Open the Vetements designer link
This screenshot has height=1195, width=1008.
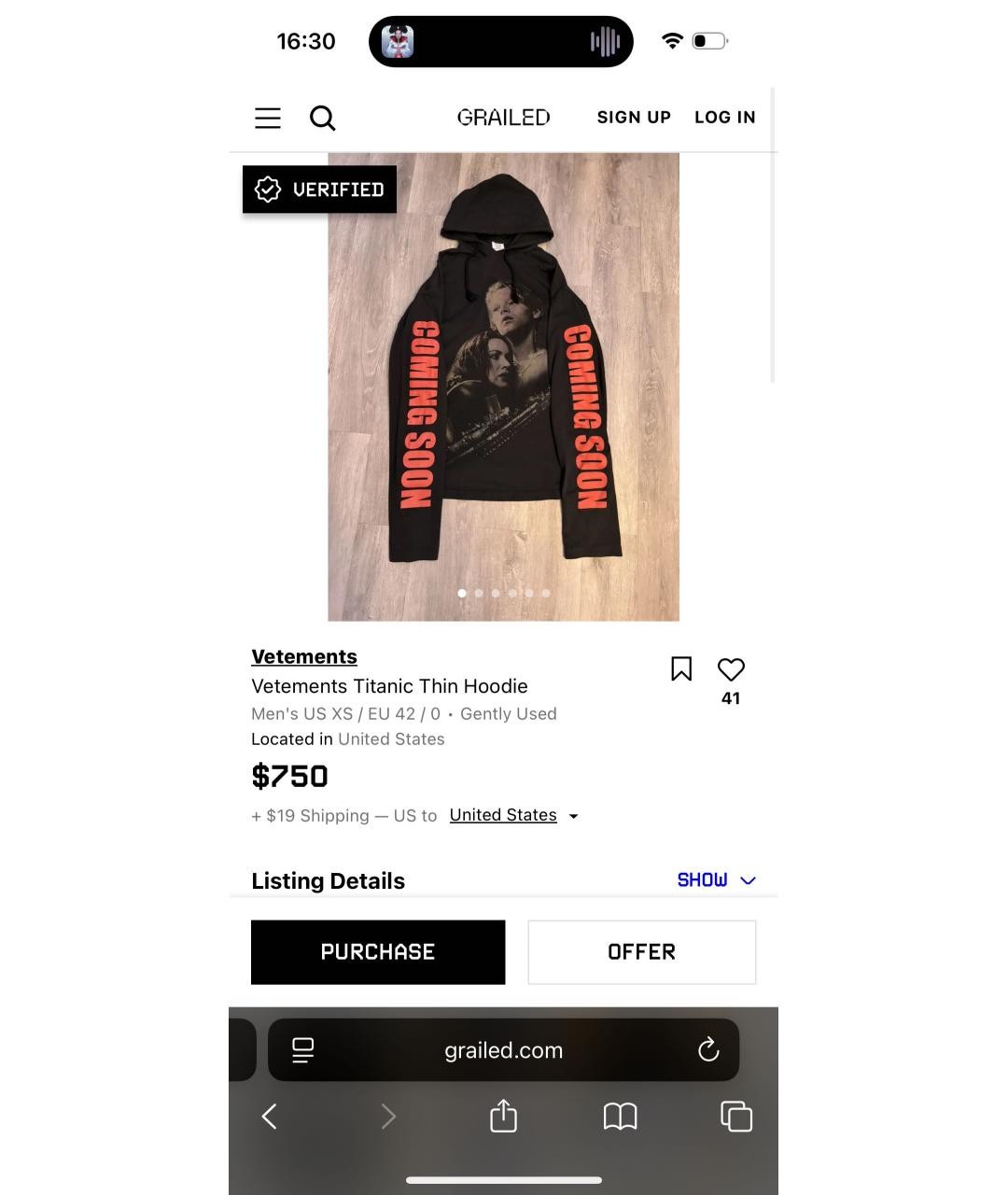pos(304,656)
